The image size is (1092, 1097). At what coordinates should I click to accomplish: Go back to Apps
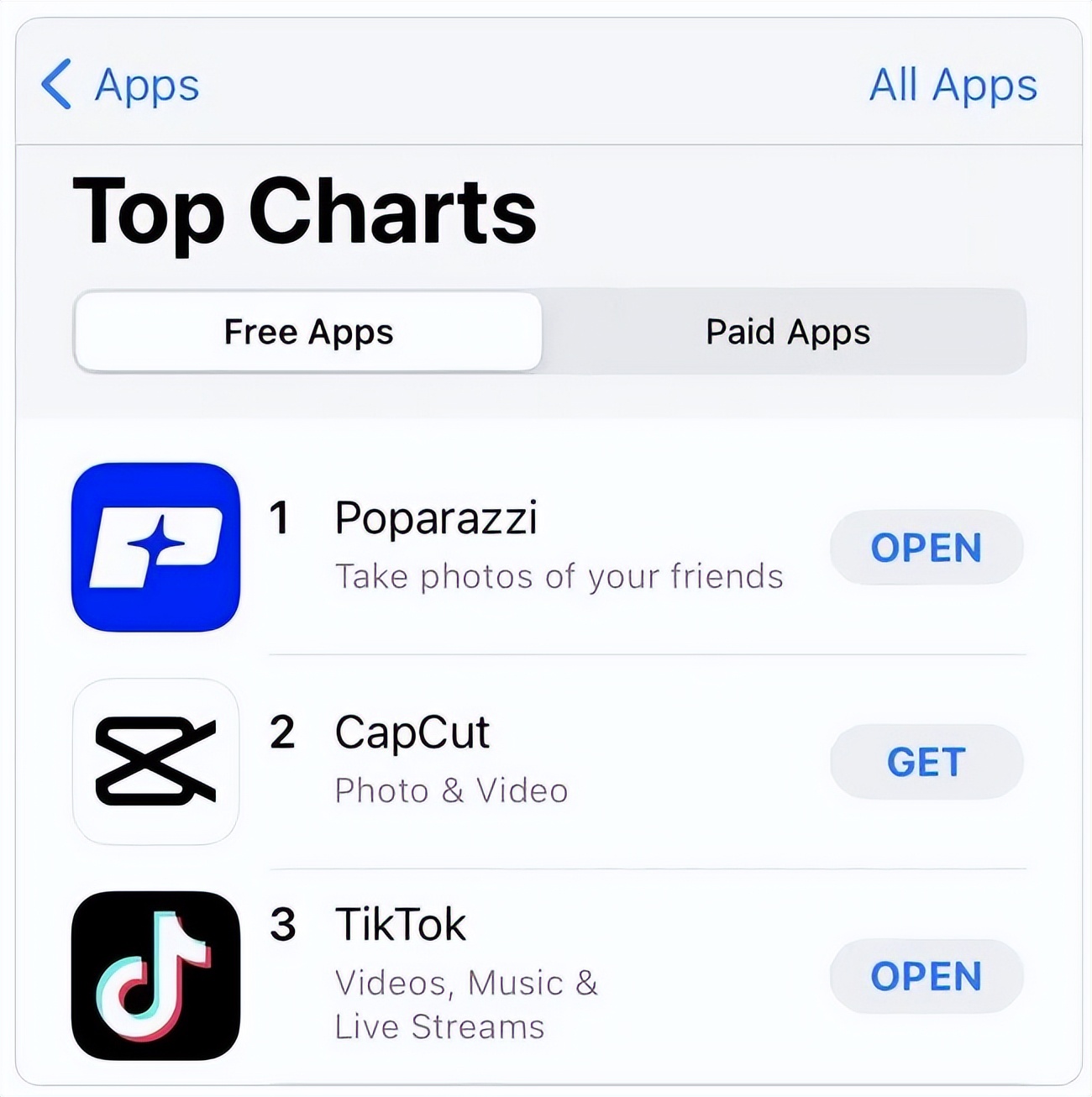(120, 85)
